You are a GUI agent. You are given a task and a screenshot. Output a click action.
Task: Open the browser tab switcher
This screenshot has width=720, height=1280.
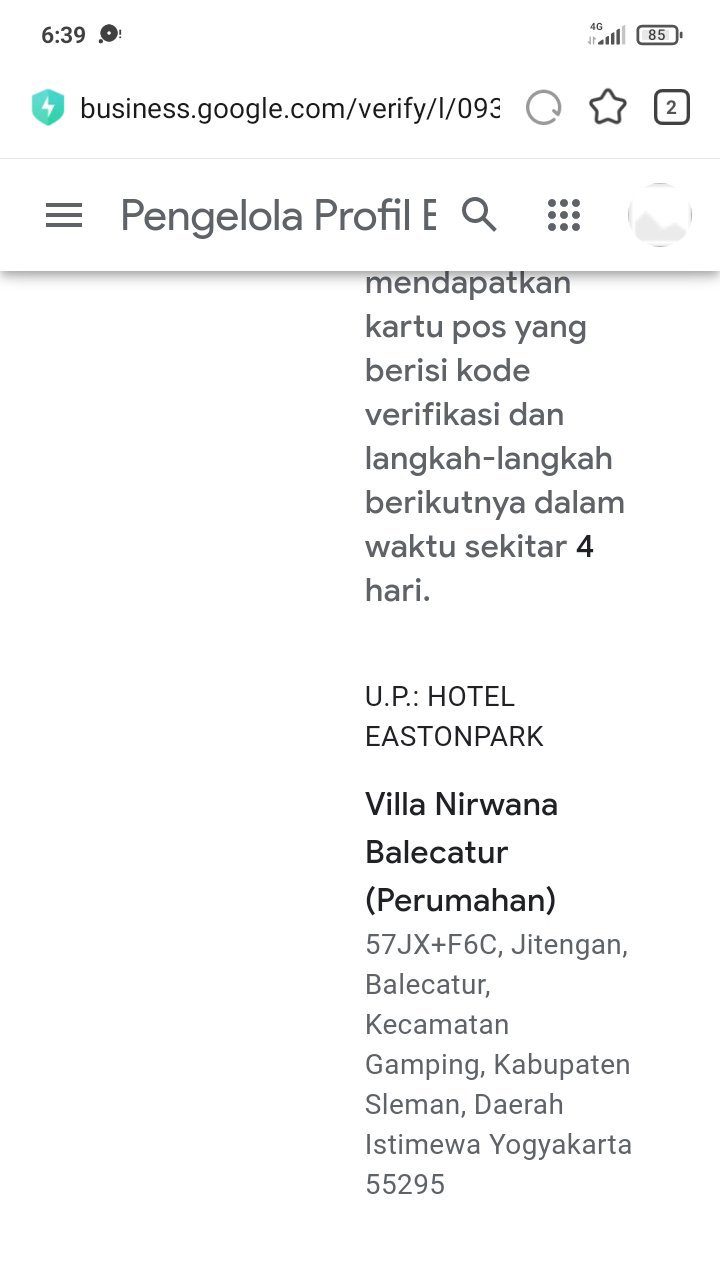[672, 108]
